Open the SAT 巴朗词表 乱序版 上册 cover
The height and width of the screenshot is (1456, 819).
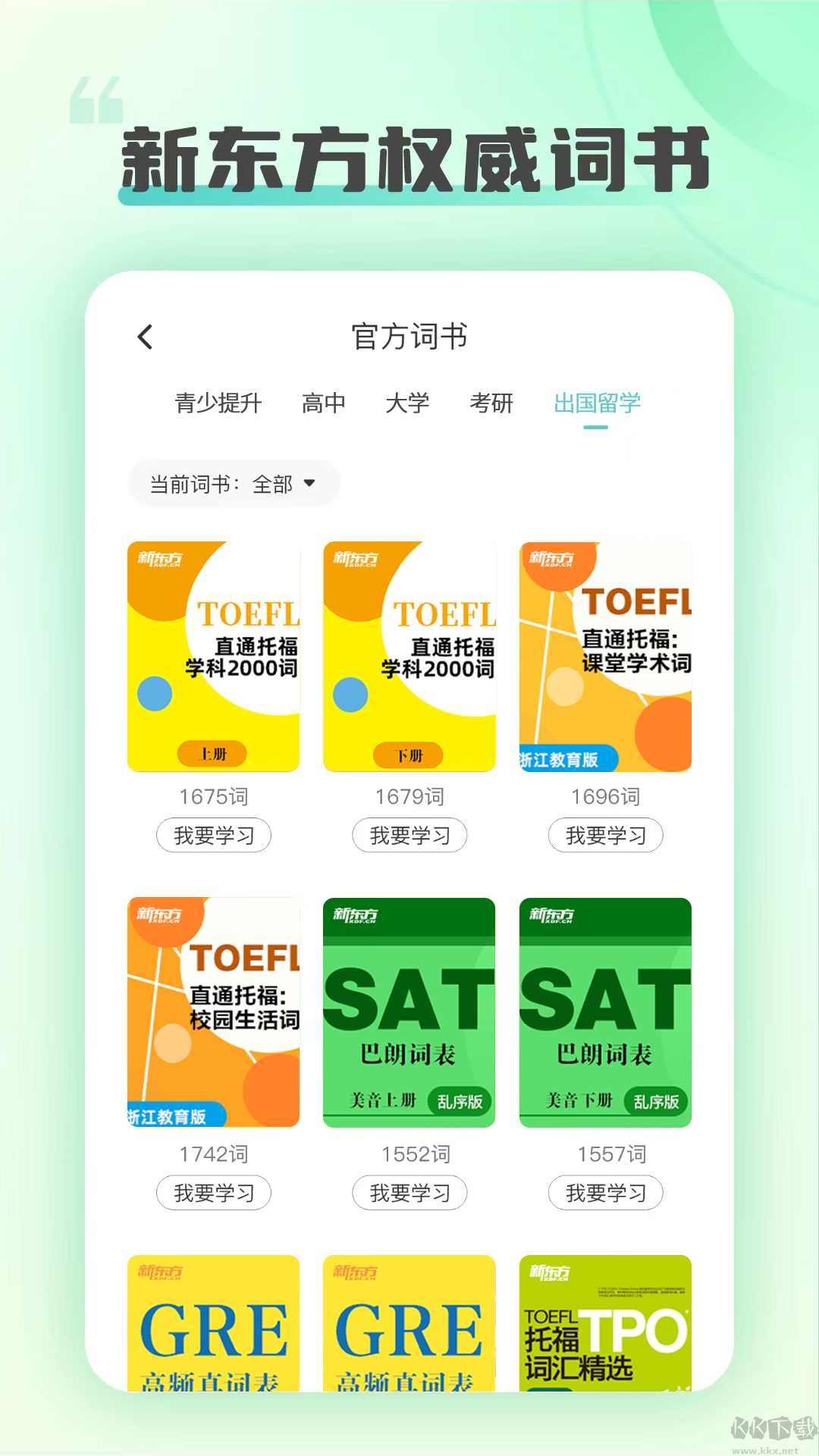pyautogui.click(x=409, y=1013)
